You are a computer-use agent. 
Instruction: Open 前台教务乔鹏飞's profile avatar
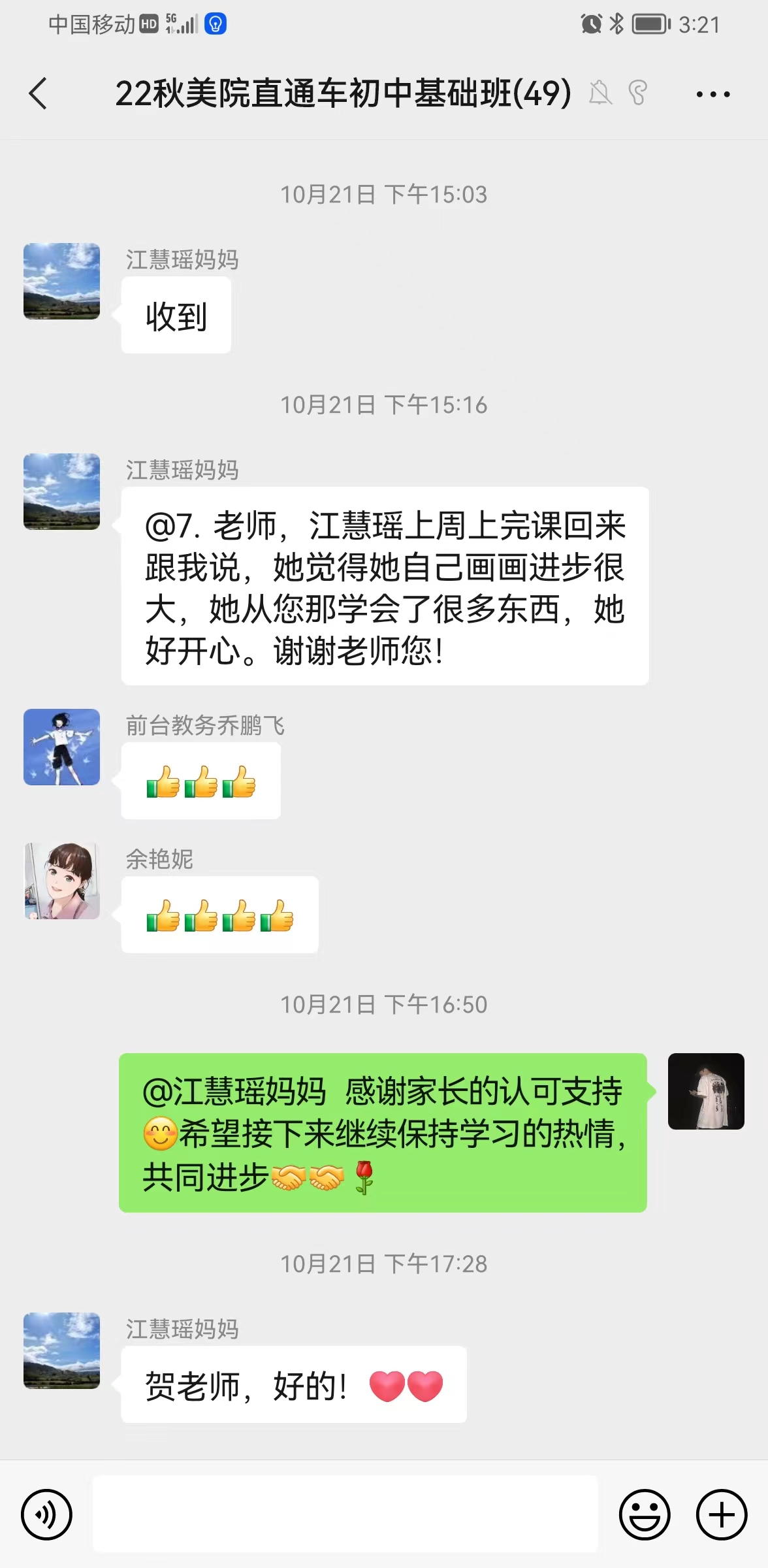tap(62, 747)
